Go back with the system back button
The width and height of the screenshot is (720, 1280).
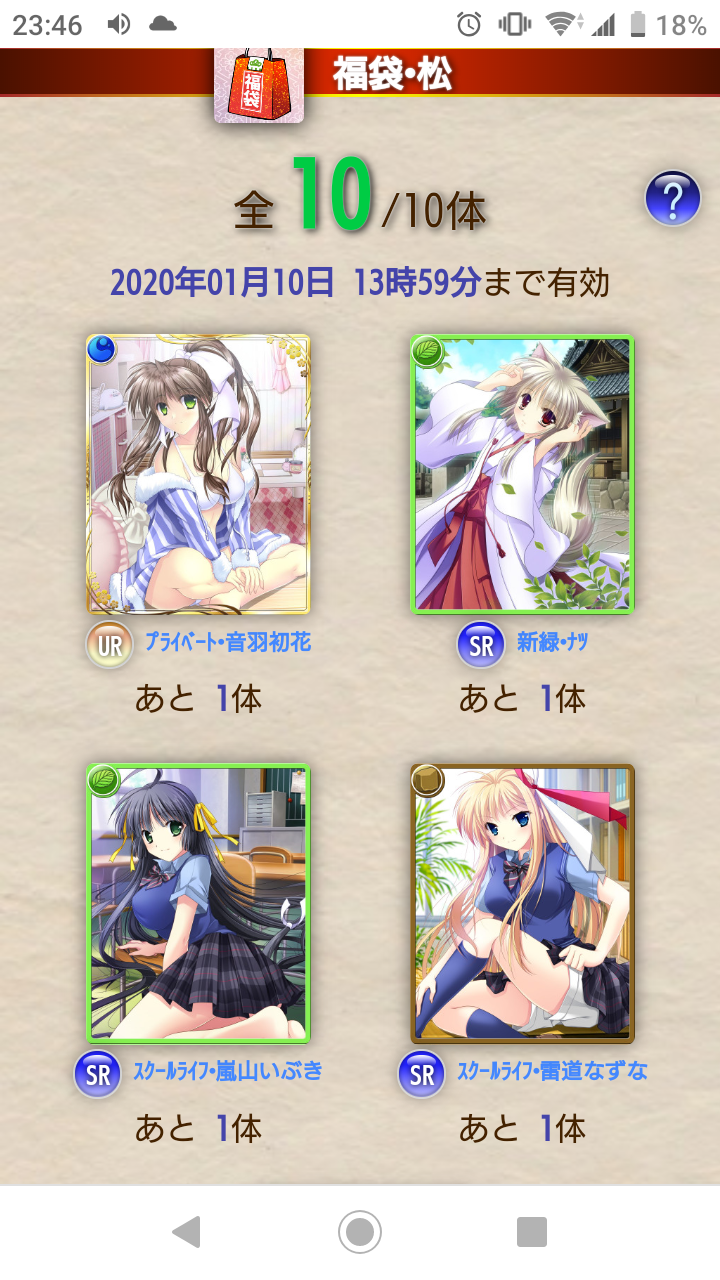pyautogui.click(x=187, y=1232)
